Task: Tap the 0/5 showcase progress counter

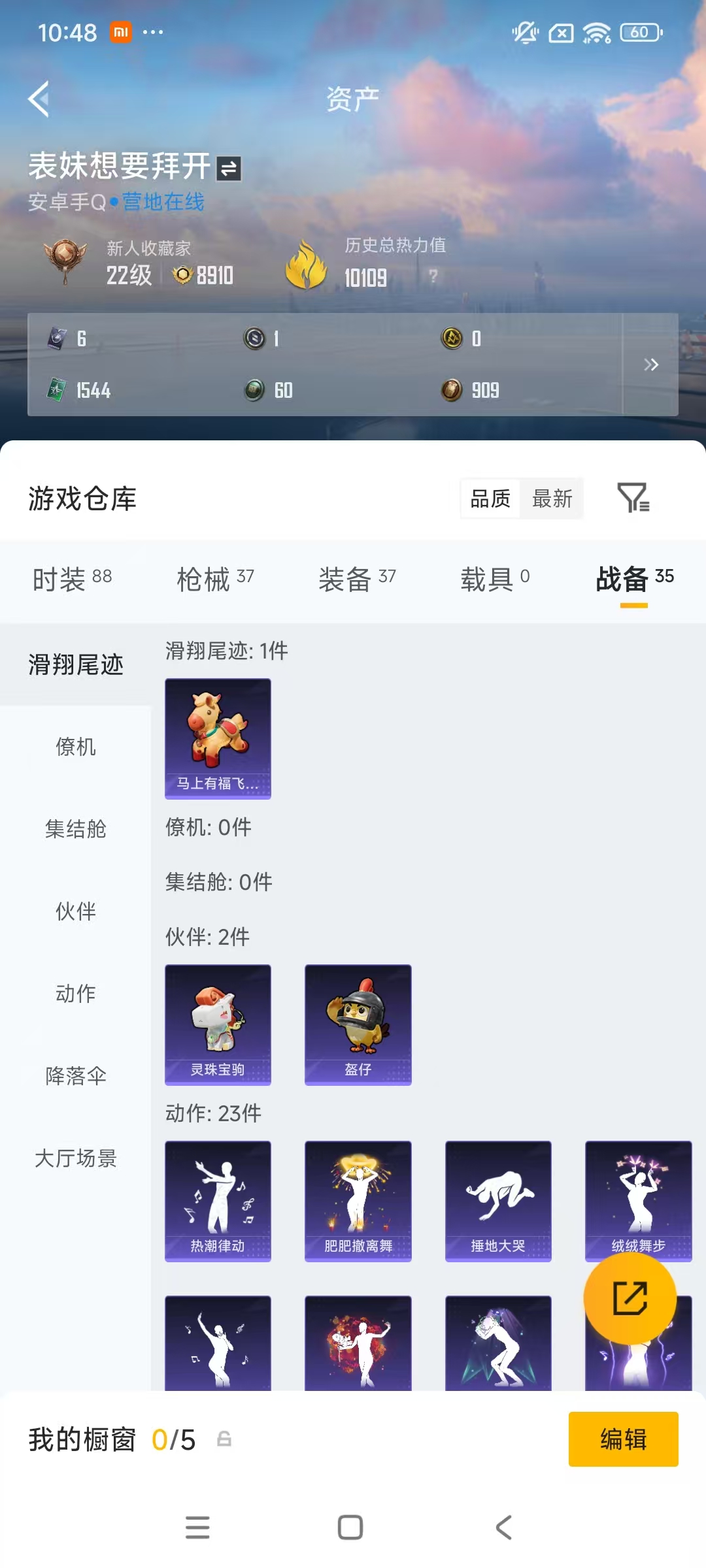Action: click(x=174, y=1440)
